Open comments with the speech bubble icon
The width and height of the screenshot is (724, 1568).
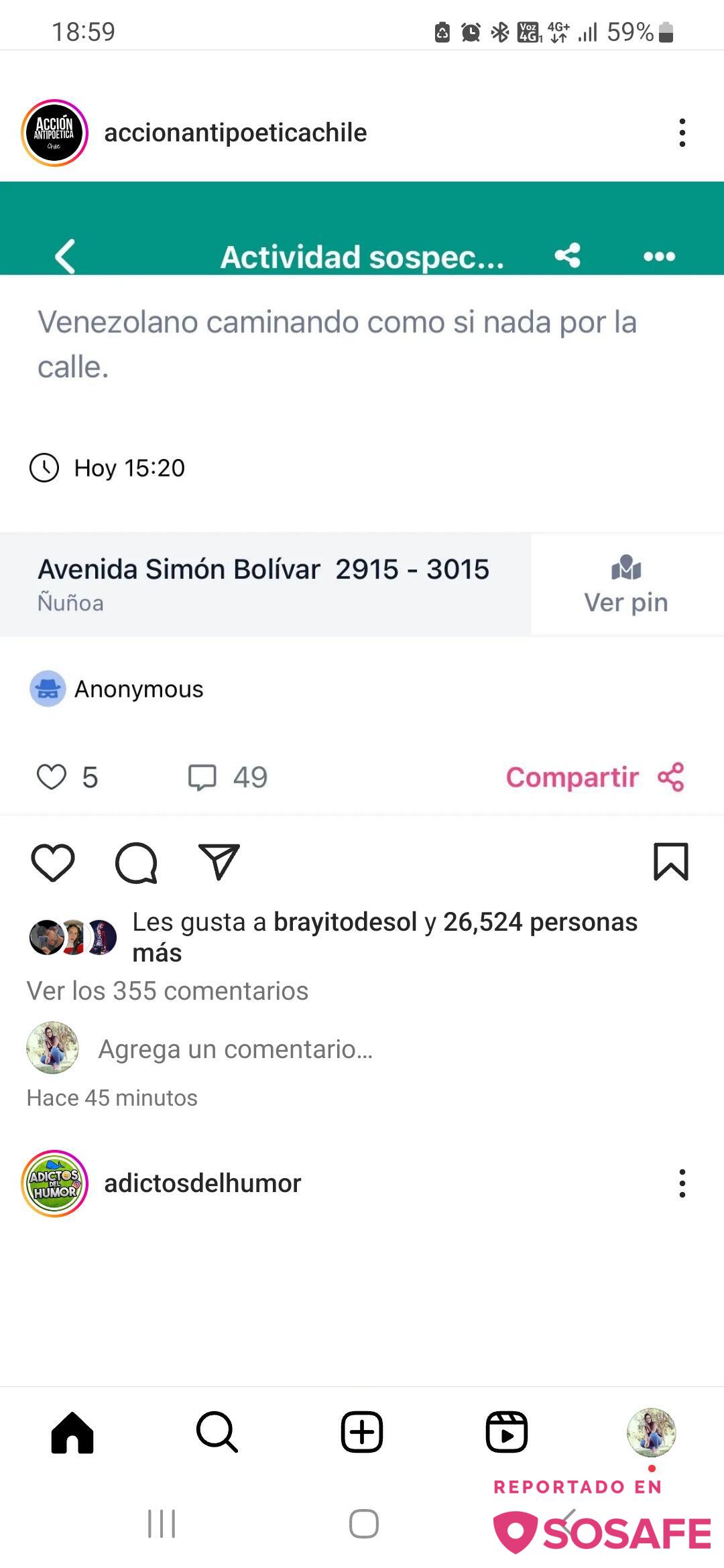click(136, 862)
